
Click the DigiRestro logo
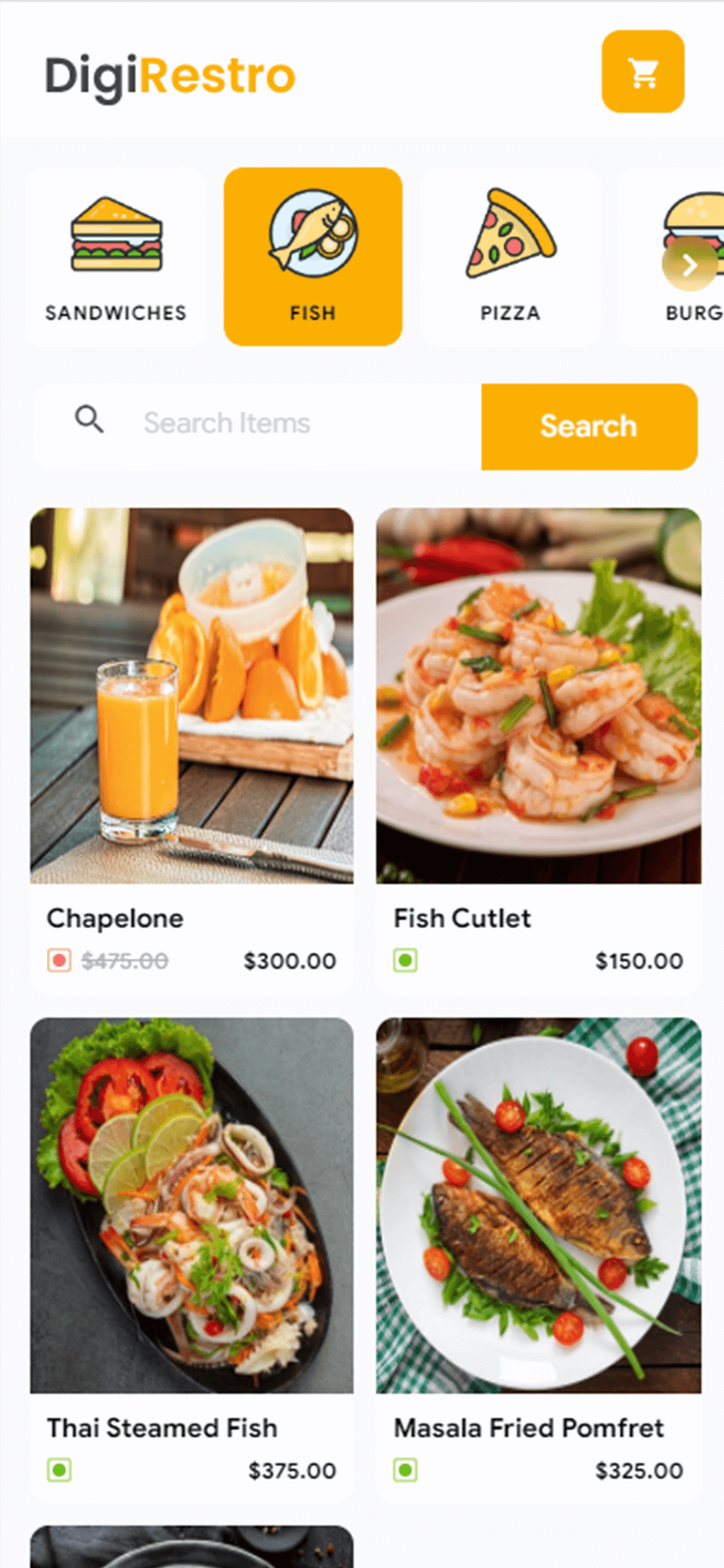point(169,74)
